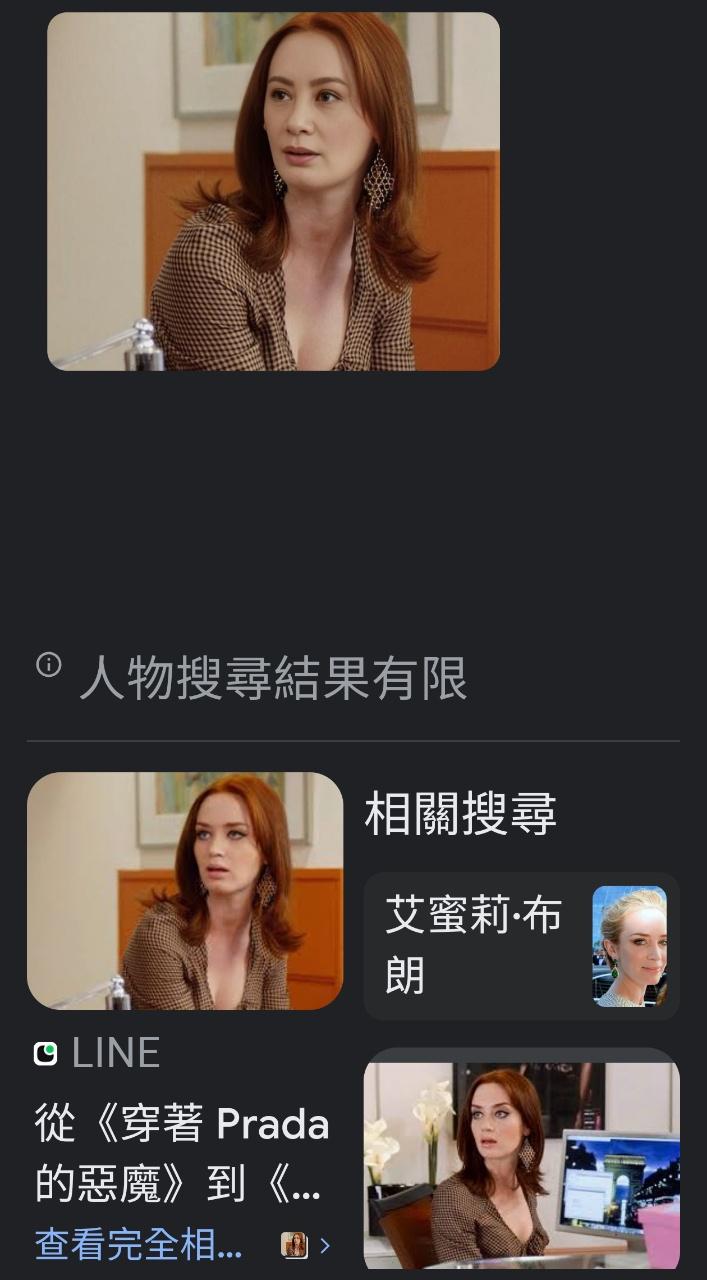The width and height of the screenshot is (707, 1280).
Task: Open the office scene image result
Action: [x=521, y=1160]
